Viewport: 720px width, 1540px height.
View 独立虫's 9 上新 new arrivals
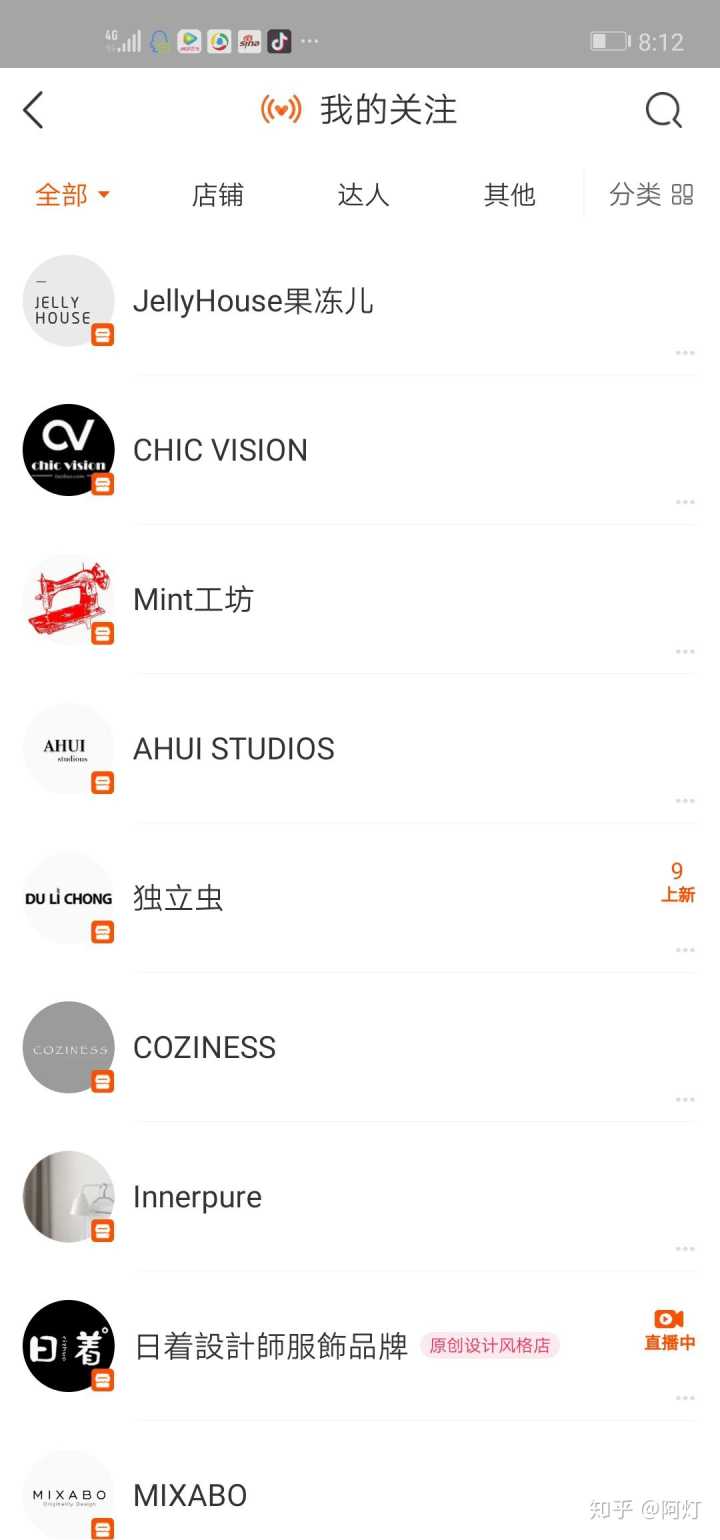(x=677, y=883)
